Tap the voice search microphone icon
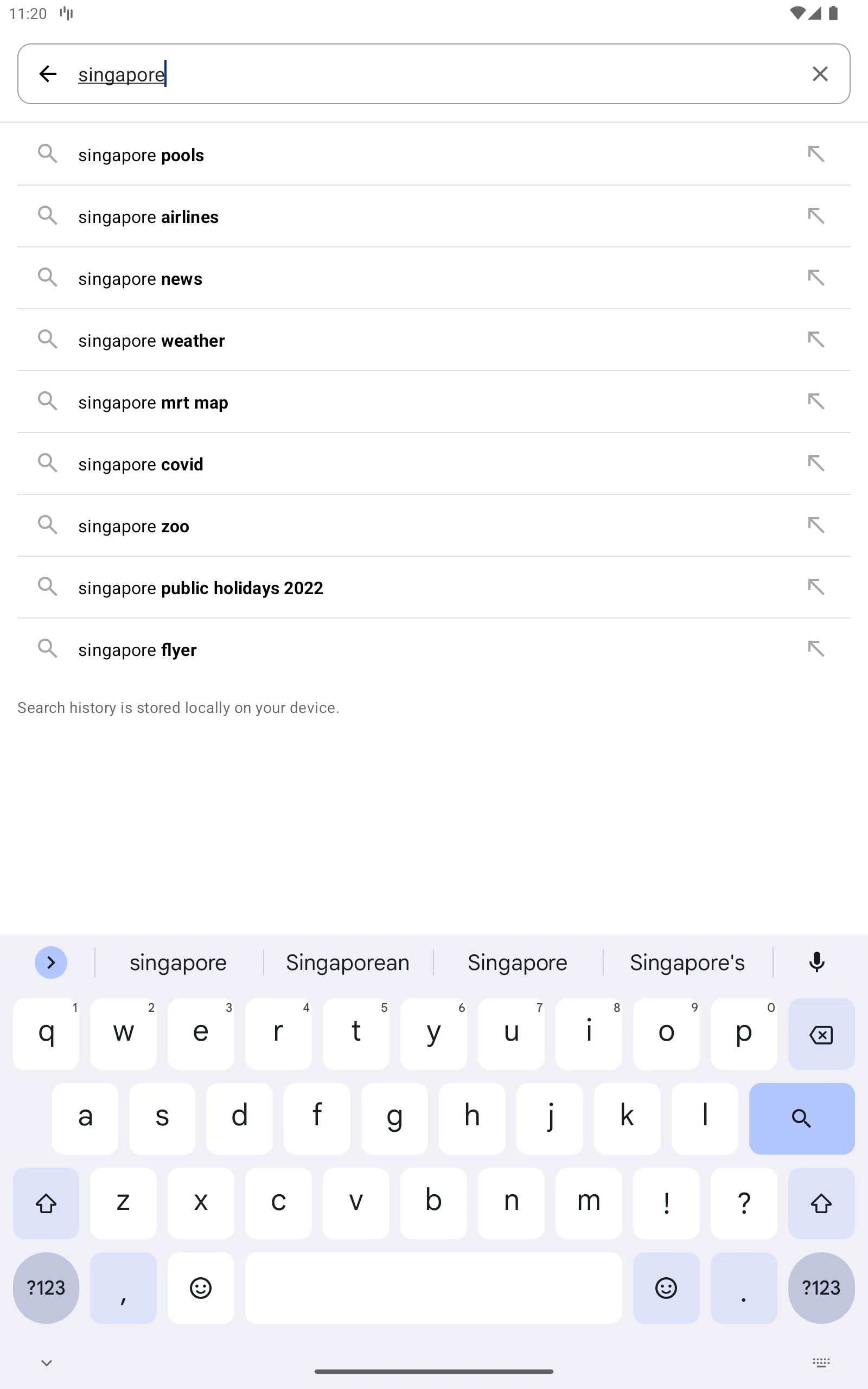The width and height of the screenshot is (868, 1389). (816, 962)
